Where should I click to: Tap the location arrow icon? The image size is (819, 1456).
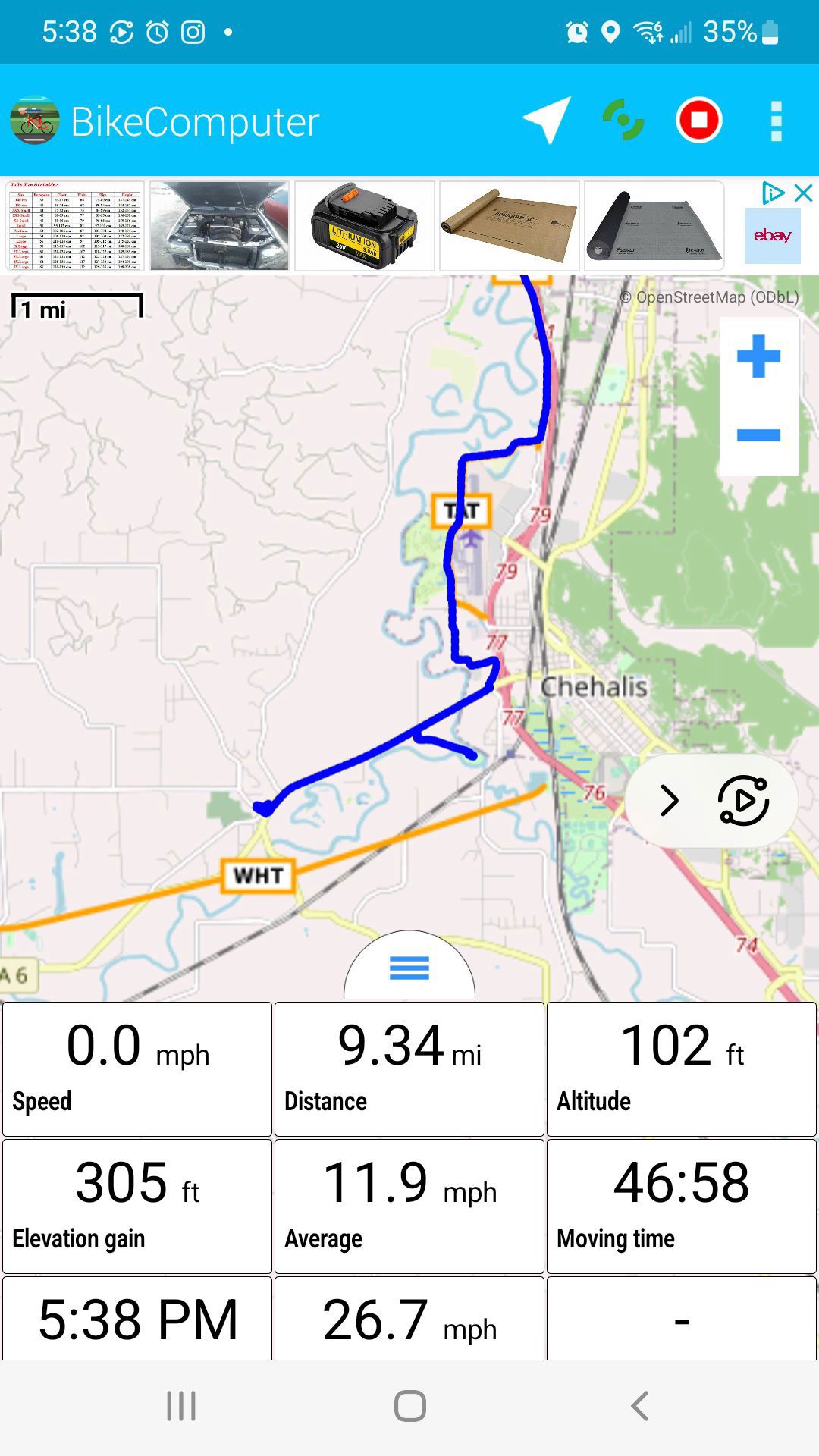(x=548, y=120)
